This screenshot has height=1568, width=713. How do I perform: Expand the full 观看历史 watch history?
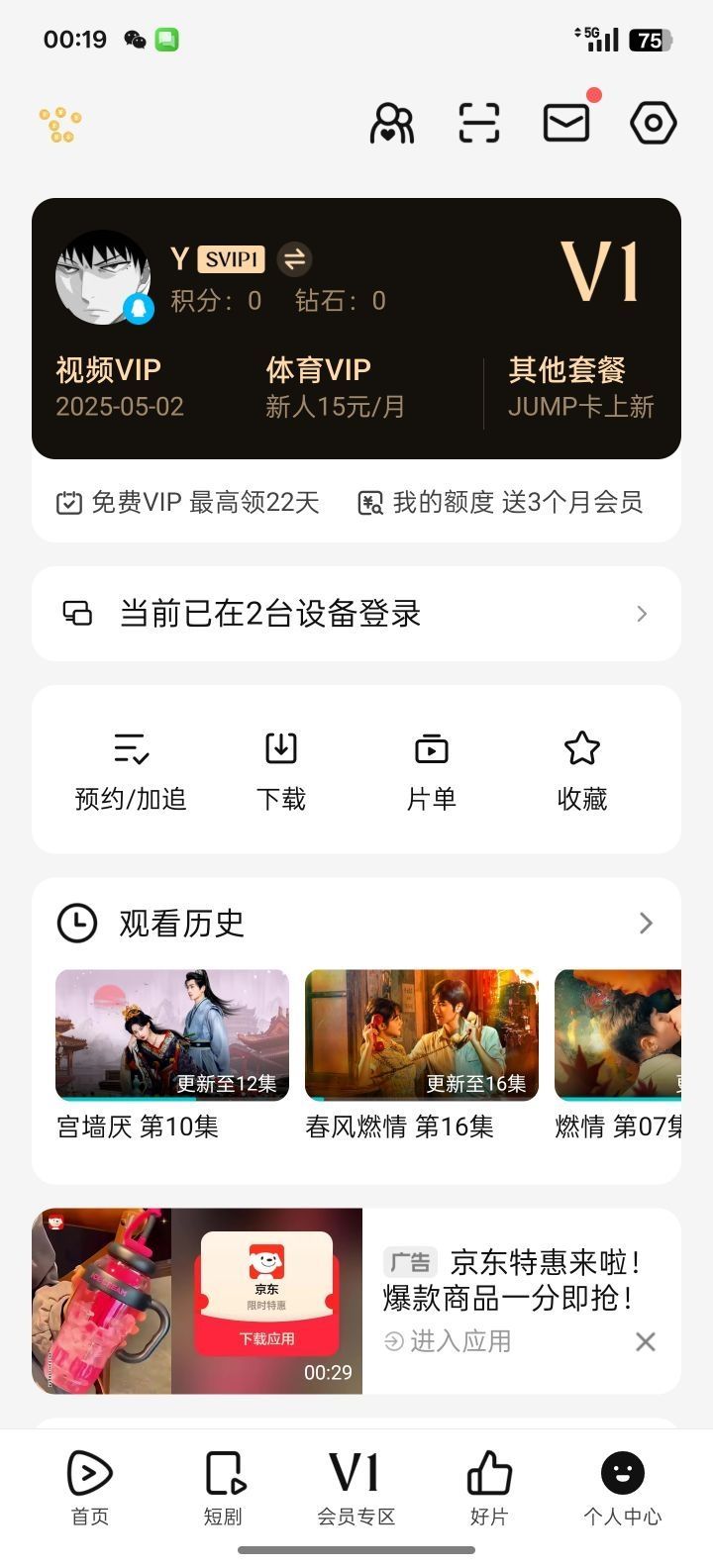646,922
